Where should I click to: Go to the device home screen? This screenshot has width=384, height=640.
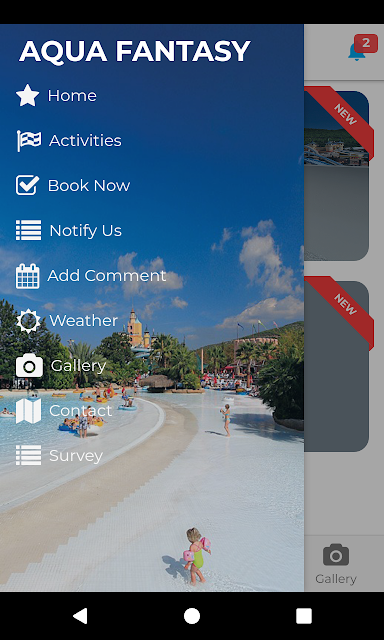(x=192, y=616)
